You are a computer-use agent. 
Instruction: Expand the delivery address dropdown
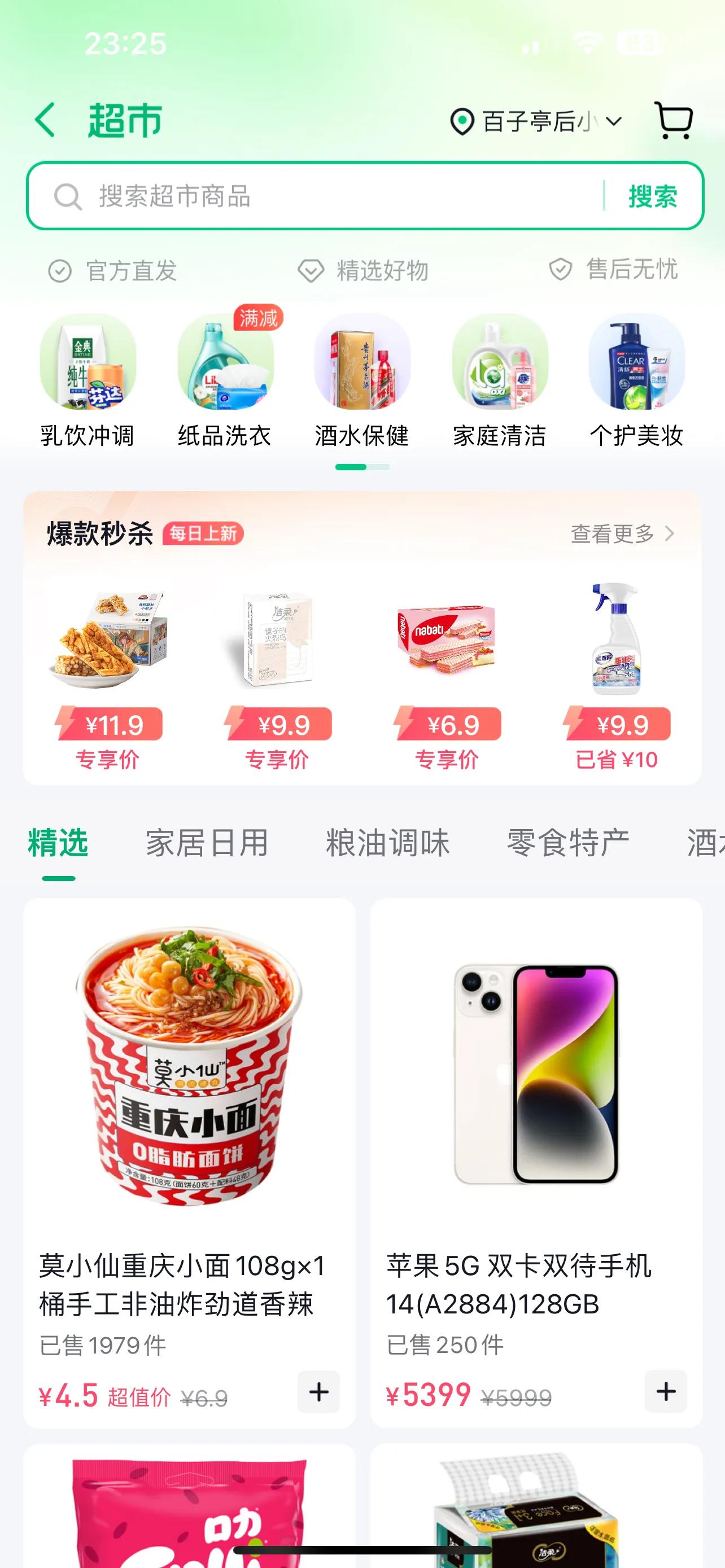(x=615, y=121)
